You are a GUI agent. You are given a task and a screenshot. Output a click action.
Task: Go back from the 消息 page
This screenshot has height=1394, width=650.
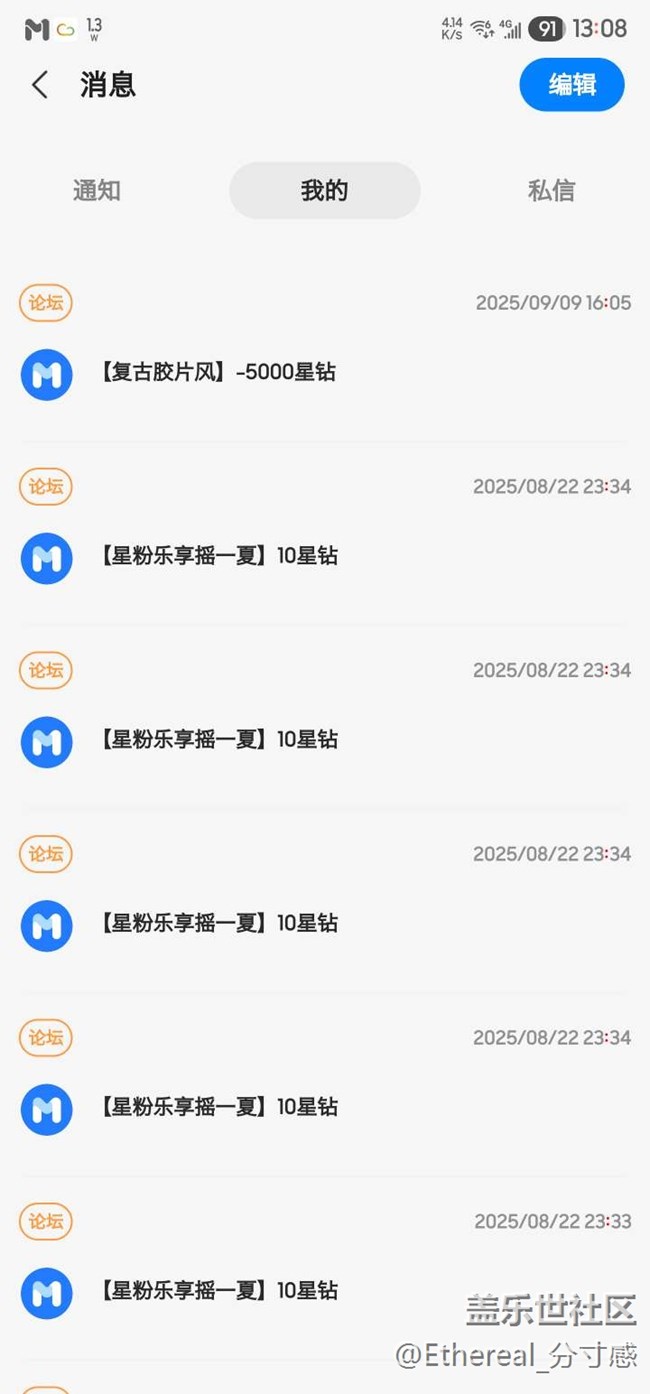[x=40, y=85]
